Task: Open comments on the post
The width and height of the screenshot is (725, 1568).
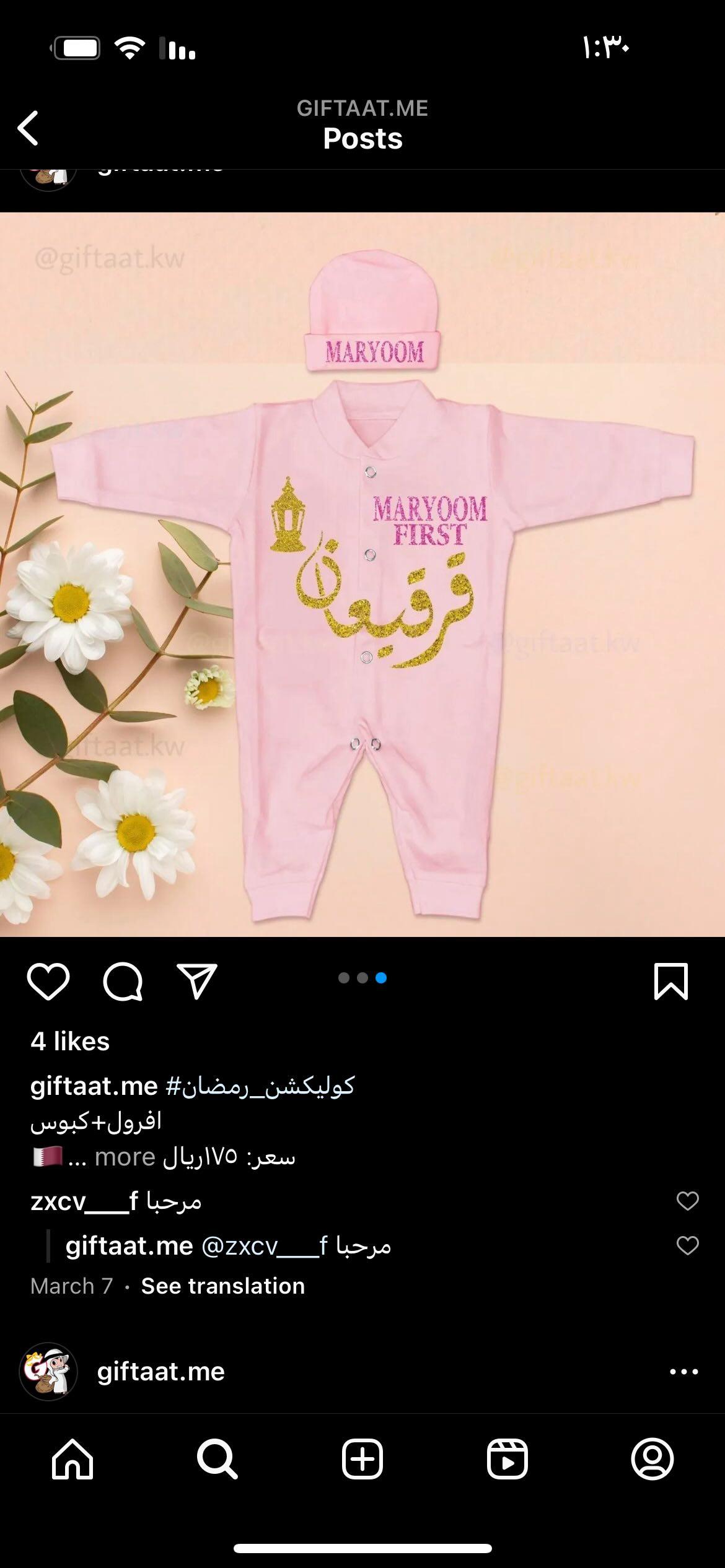Action: [x=123, y=982]
